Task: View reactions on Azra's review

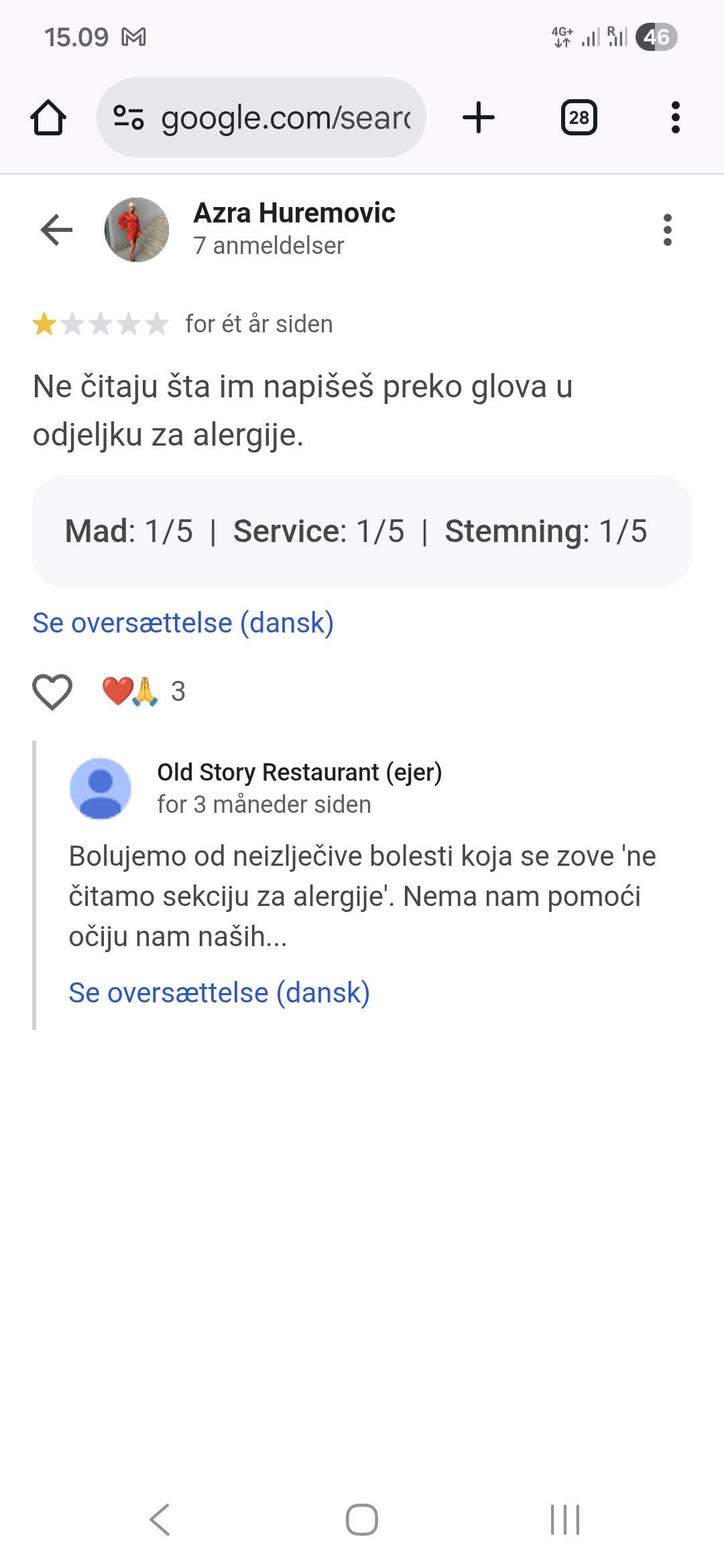Action: coord(143,692)
